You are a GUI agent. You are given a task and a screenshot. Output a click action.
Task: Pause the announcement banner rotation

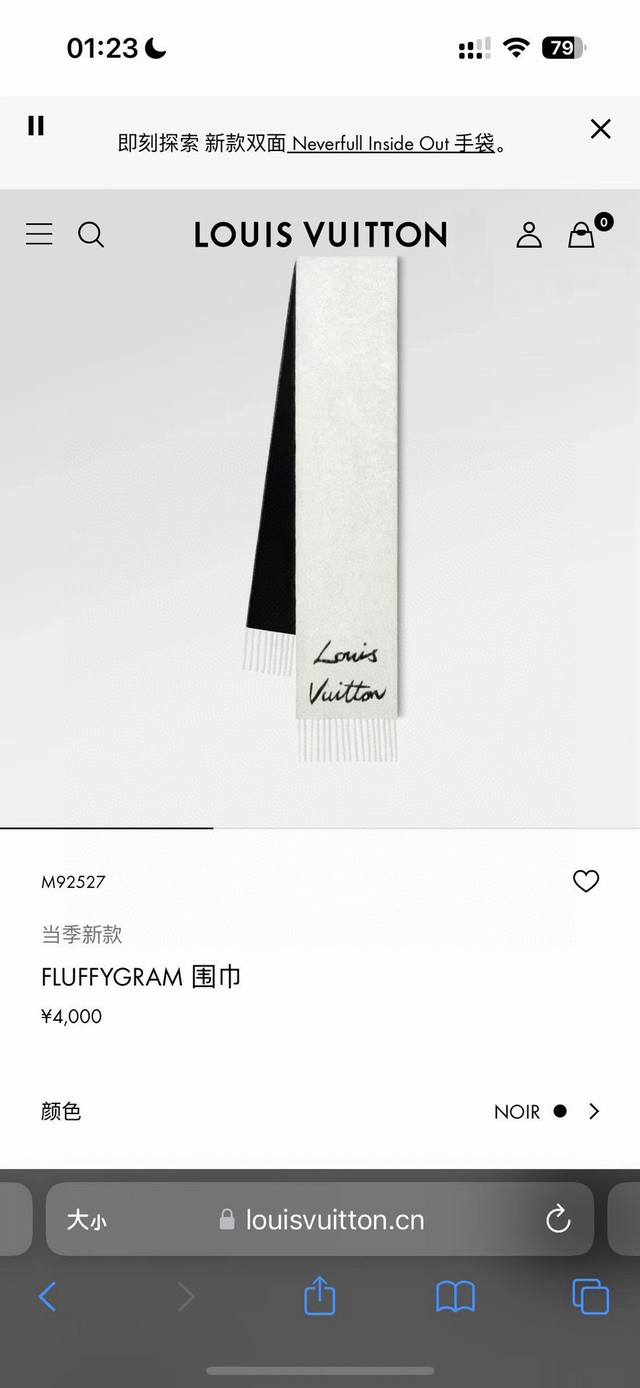36,125
